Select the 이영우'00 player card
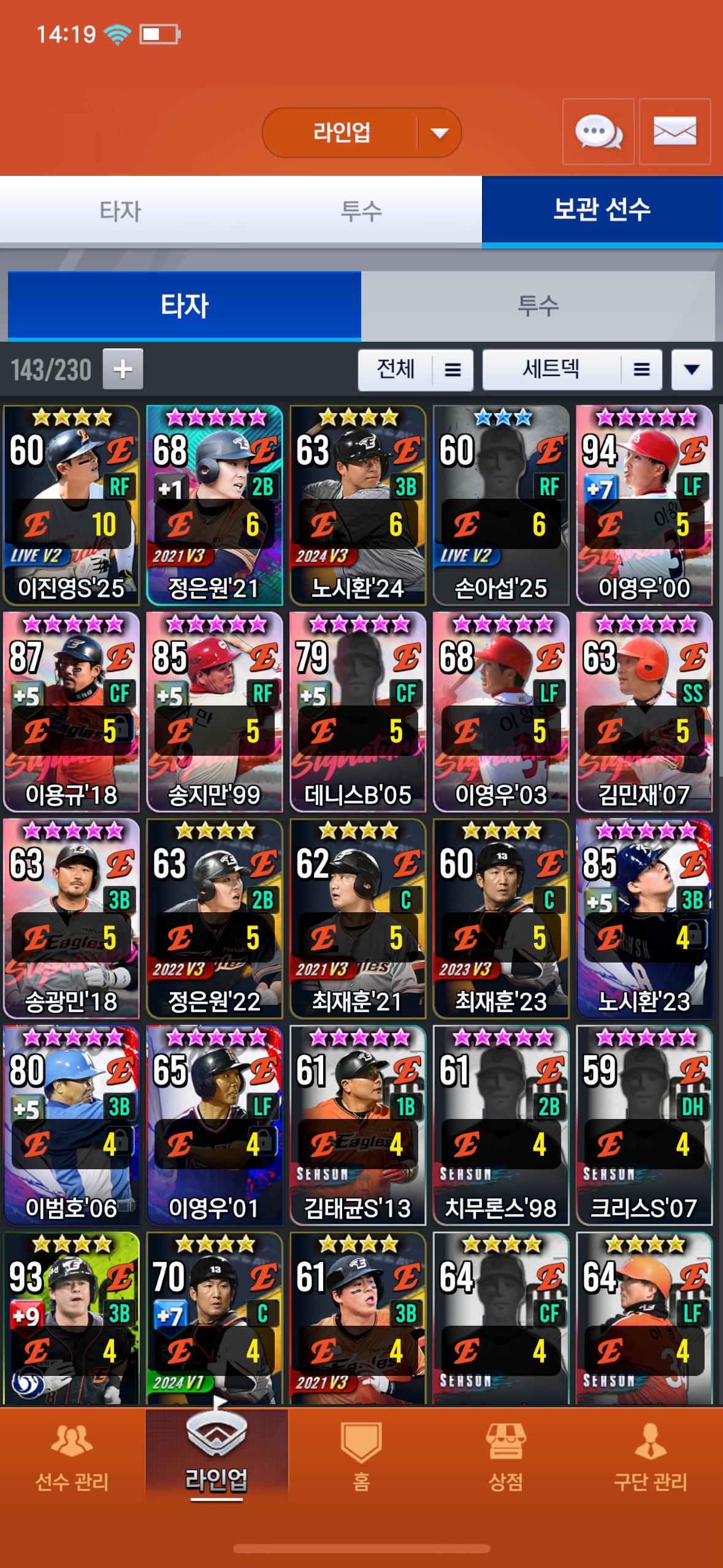The width and height of the screenshot is (723, 1568). (x=644, y=505)
